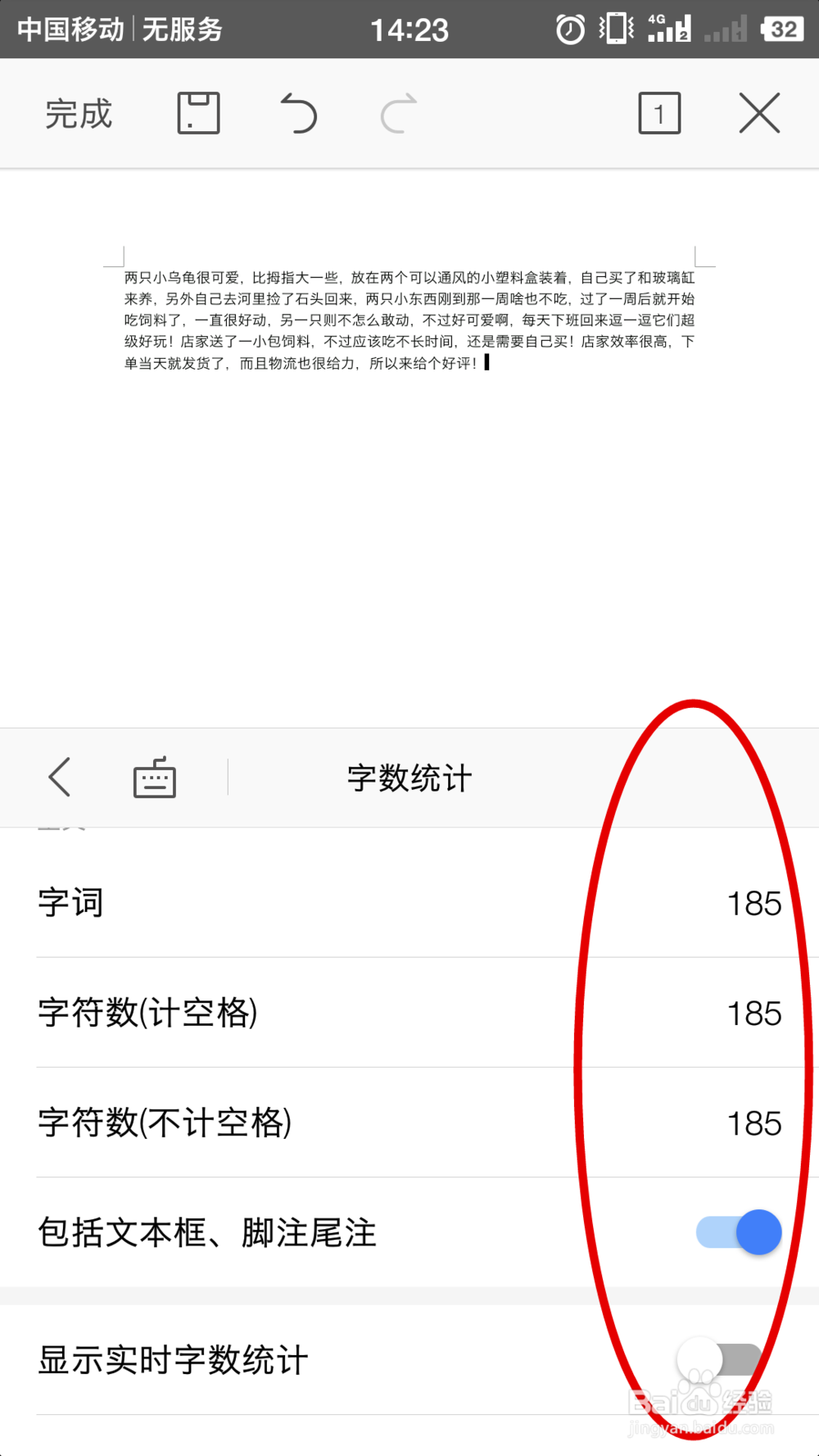Enable 显示实时字数统计 switch

(x=719, y=1358)
